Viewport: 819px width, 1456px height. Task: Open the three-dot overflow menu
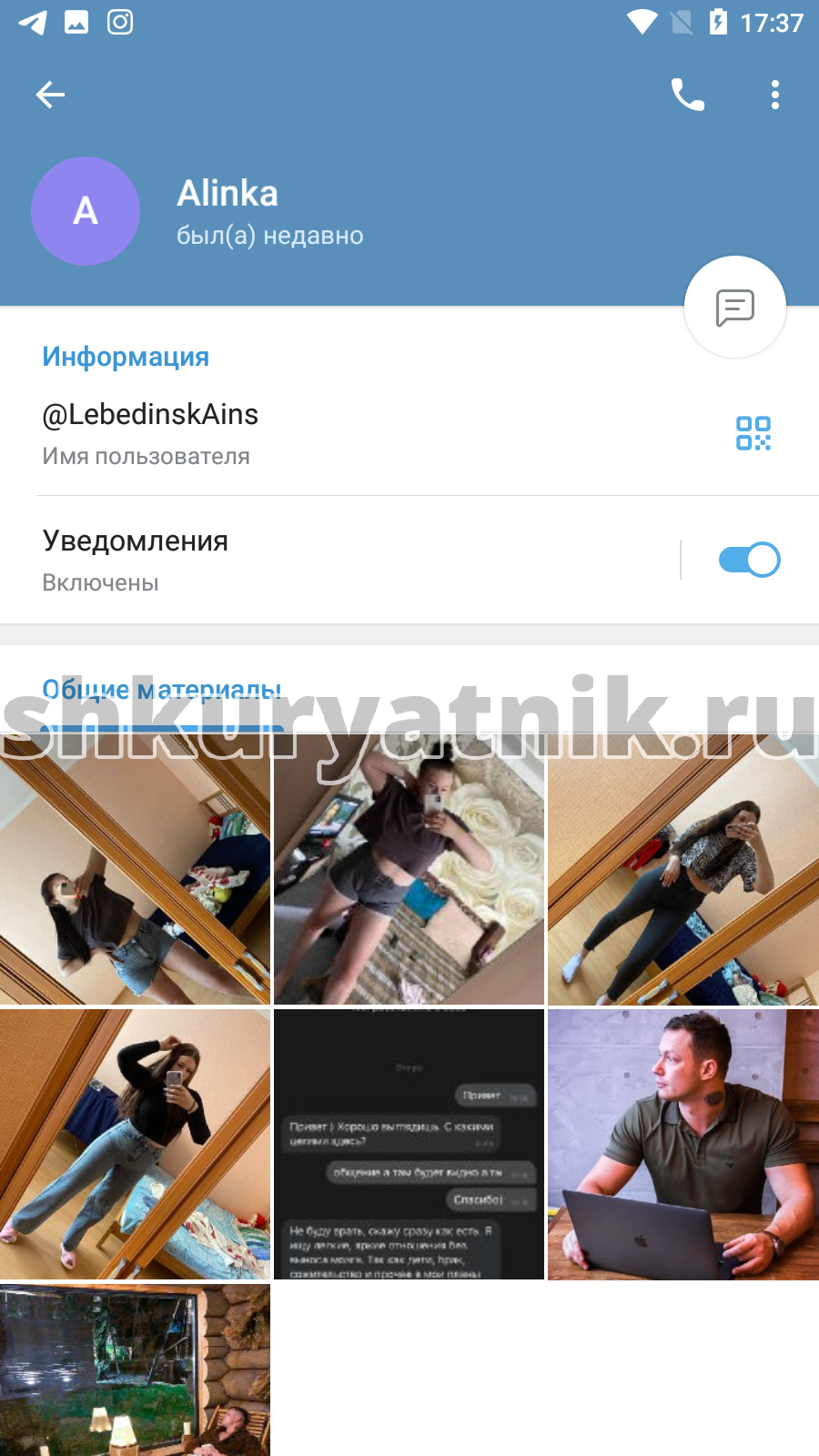coord(775,95)
